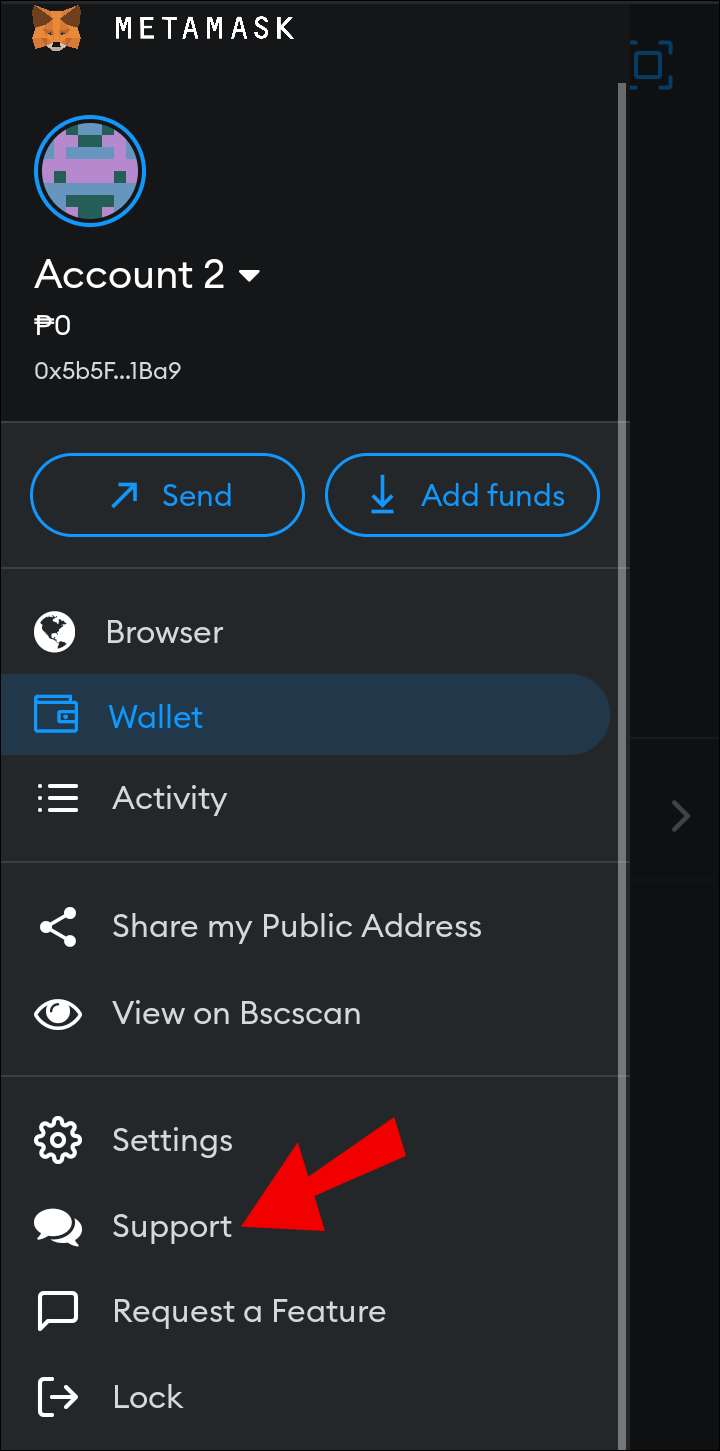Lock the wallet
Image resolution: width=720 pixels, height=1451 pixels.
147,1397
